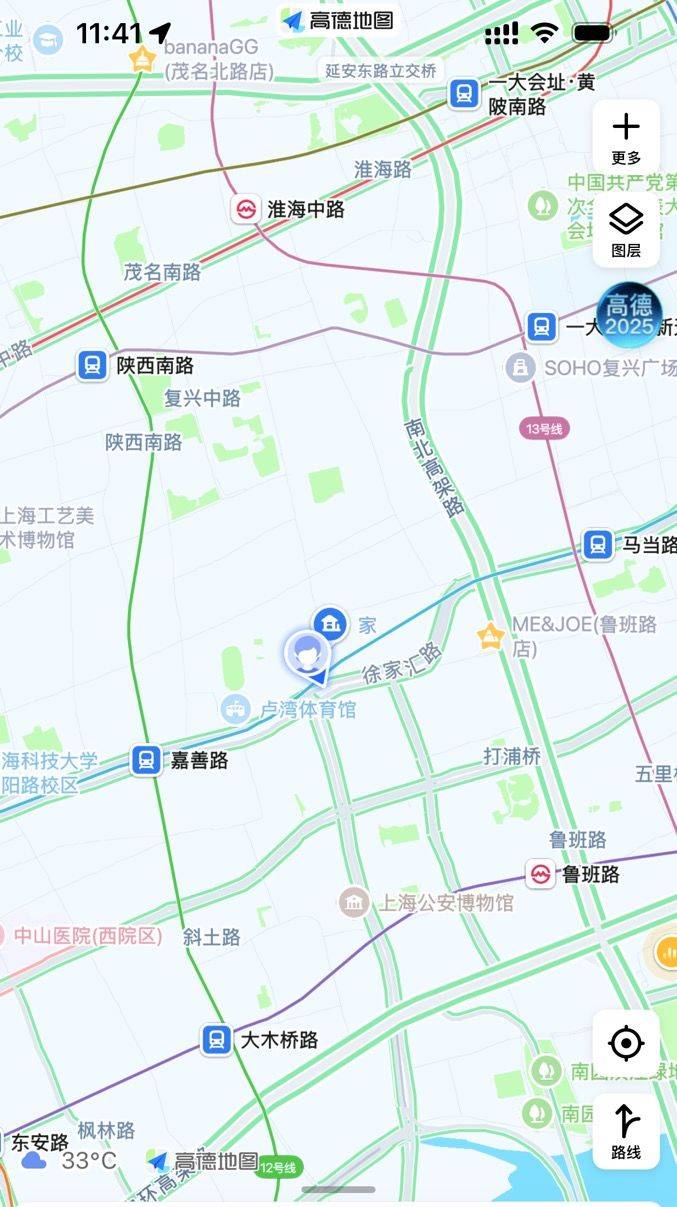The height and width of the screenshot is (1207, 677).
Task: Select the 大木桥路 metro station marker
Action: [x=216, y=1040]
